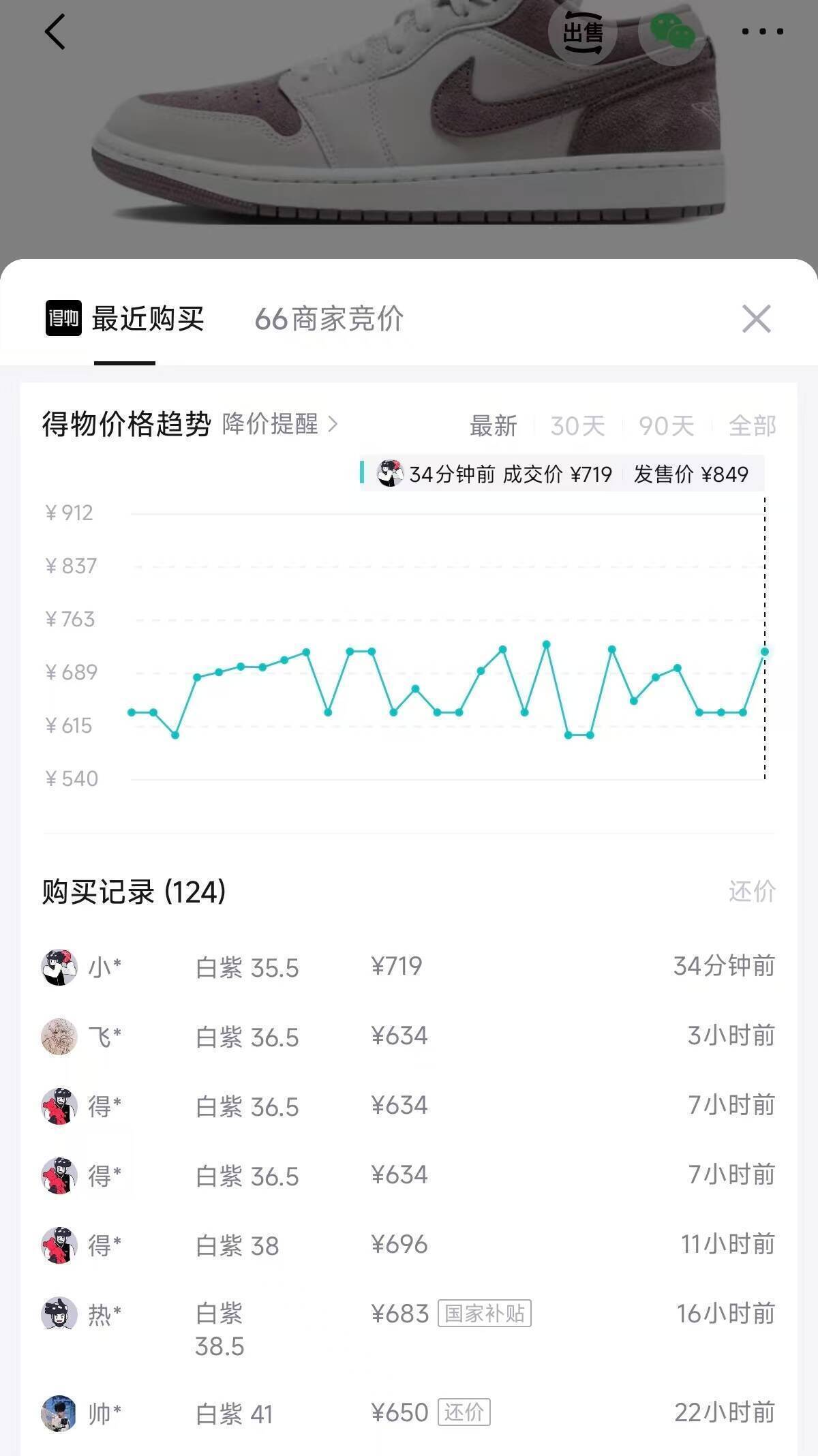Go back using the top-left arrow

click(x=55, y=32)
